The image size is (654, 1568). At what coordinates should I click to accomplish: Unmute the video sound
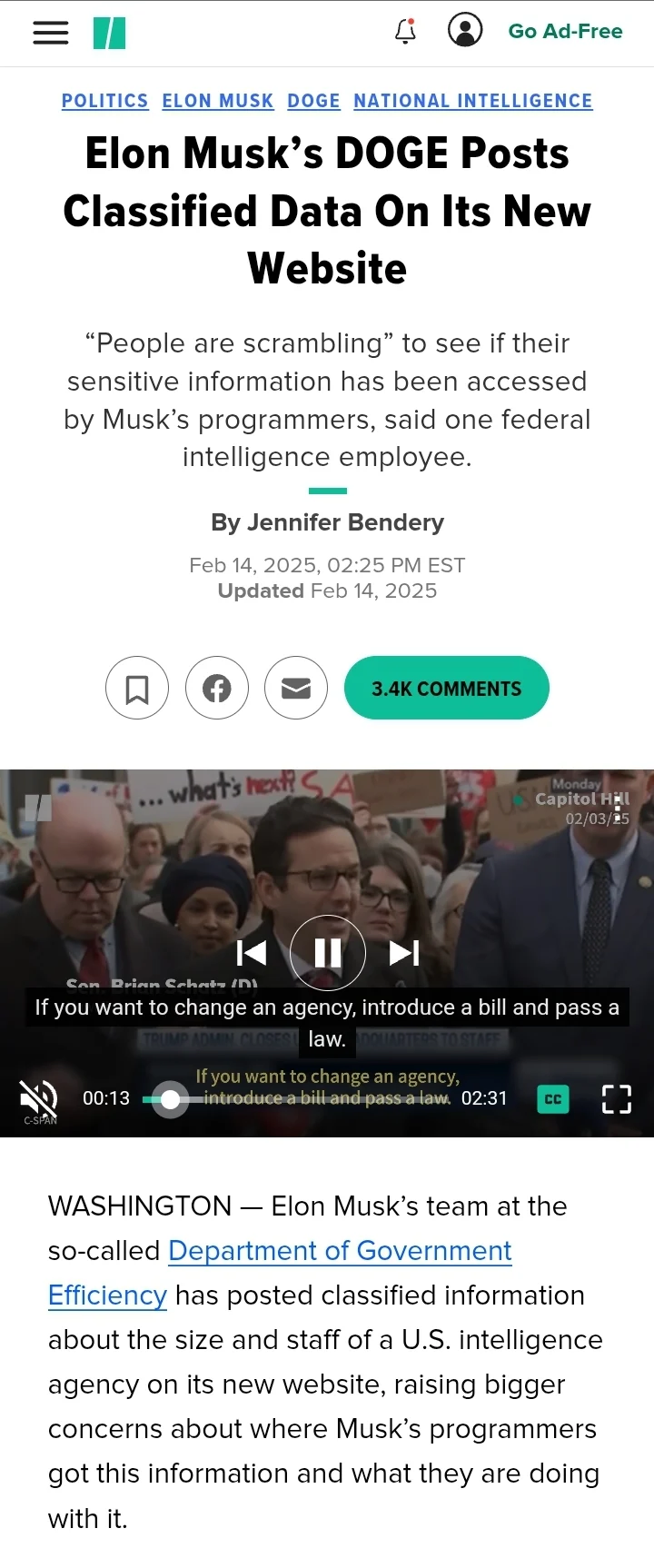39,1098
